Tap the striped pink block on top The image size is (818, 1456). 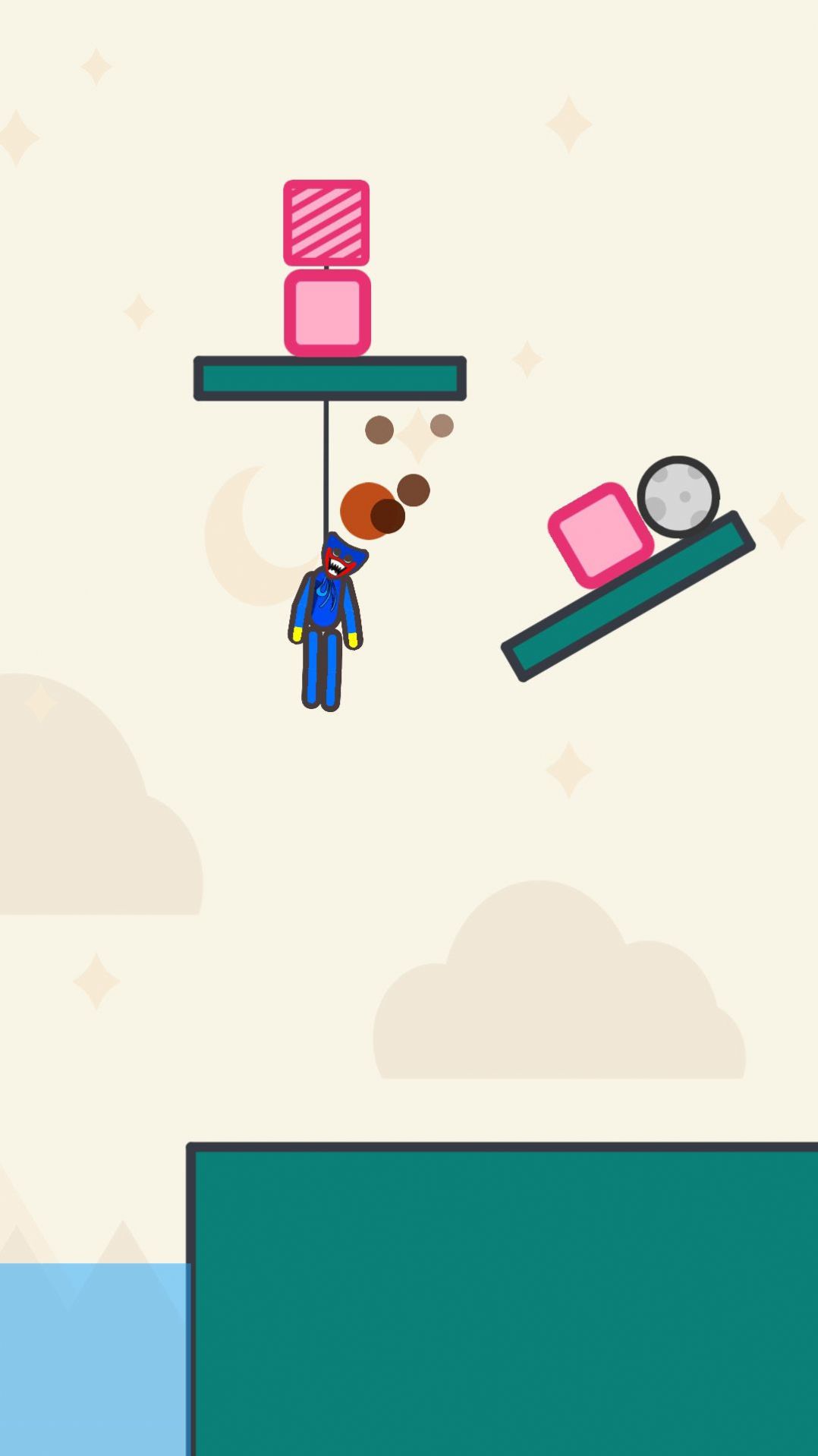pyautogui.click(x=326, y=222)
